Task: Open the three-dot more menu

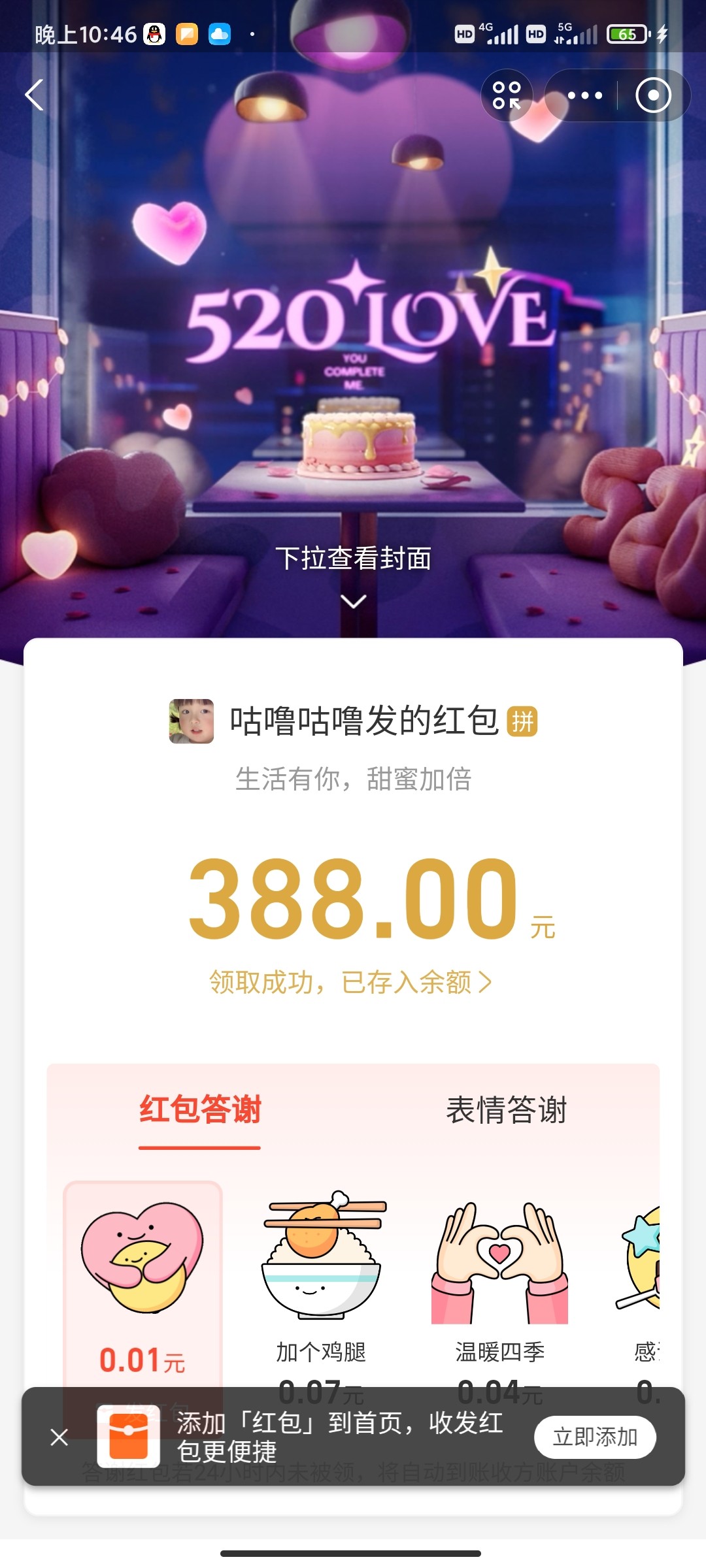Action: pyautogui.click(x=584, y=95)
